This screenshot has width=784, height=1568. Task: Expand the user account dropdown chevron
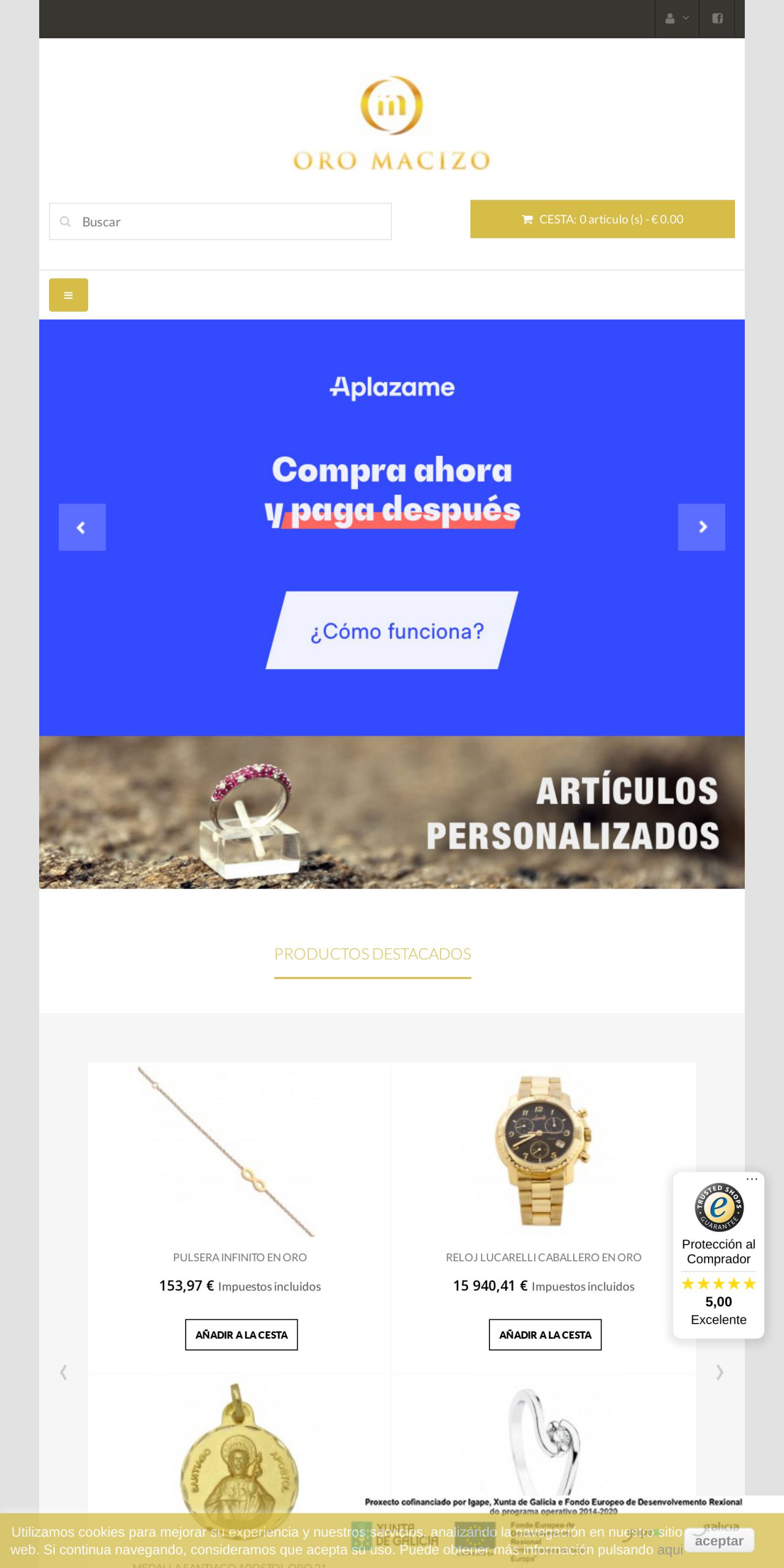[x=685, y=18]
